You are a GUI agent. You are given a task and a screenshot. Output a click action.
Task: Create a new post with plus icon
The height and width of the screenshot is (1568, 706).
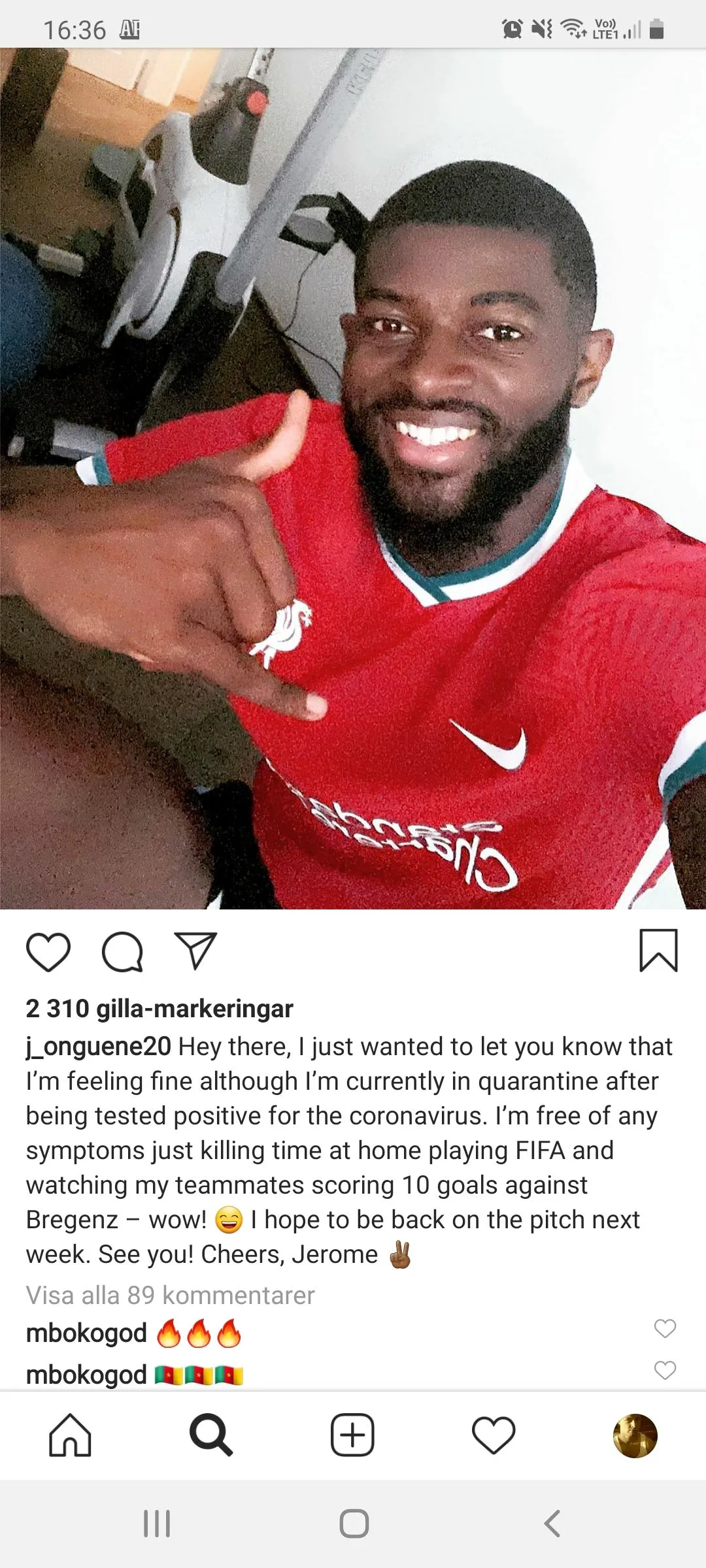coord(352,1435)
